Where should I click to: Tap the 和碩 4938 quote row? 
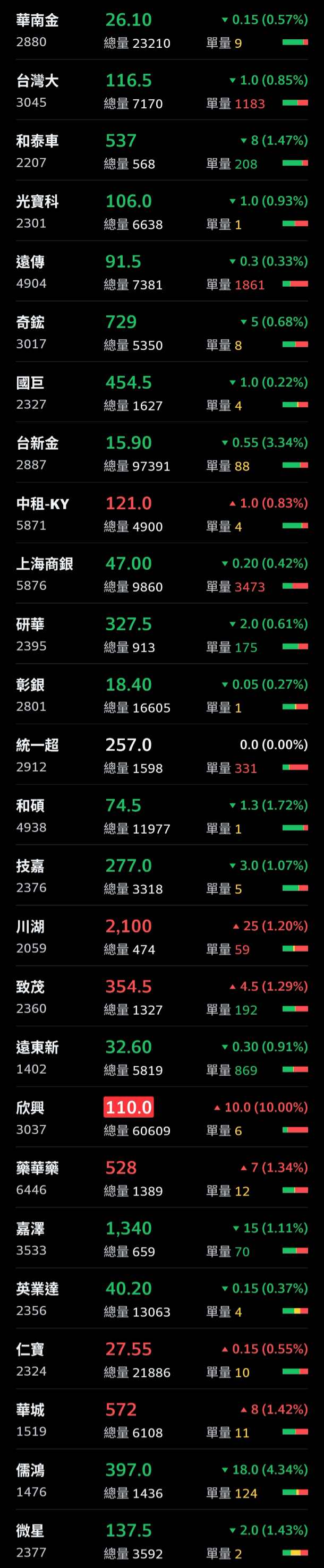pos(162,815)
